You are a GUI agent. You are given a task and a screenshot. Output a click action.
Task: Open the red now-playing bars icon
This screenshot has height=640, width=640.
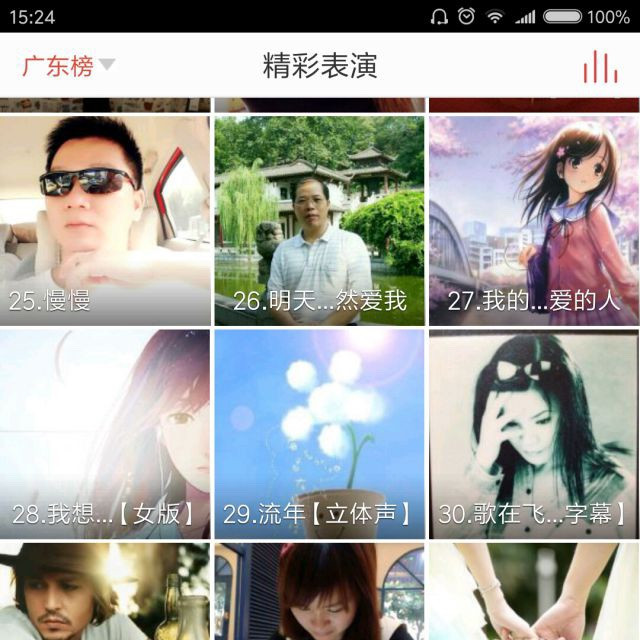(x=600, y=66)
